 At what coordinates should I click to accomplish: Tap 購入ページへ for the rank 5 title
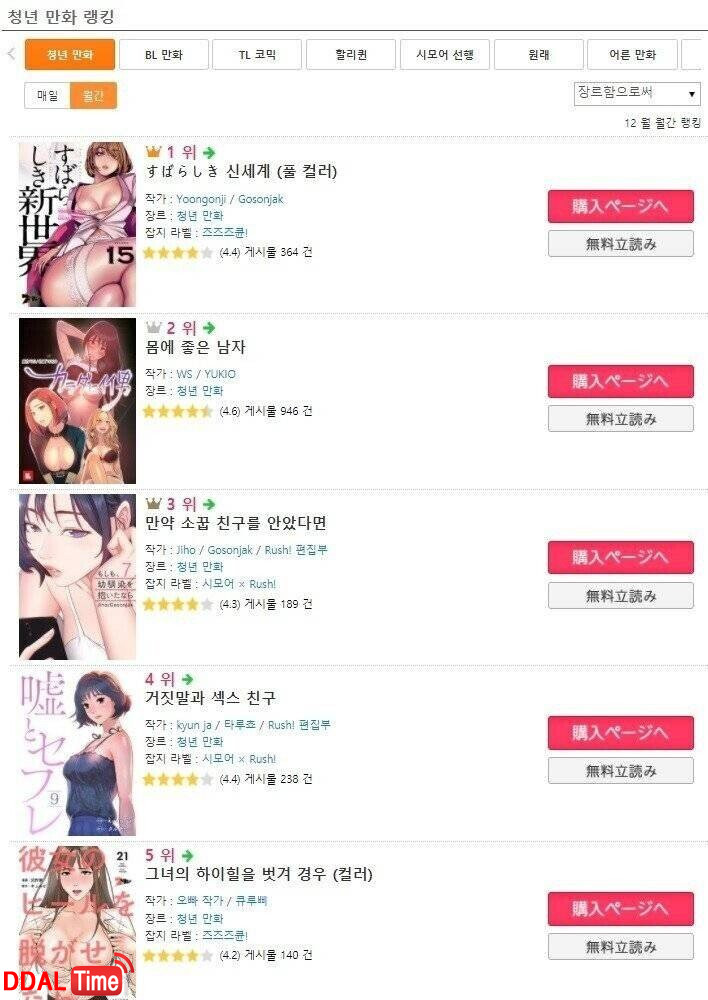(620, 908)
